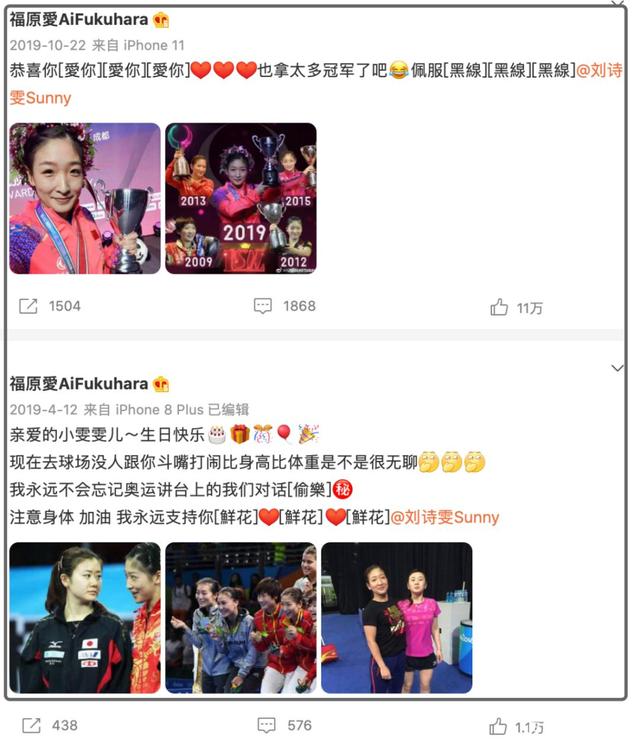View photo of woman holding trophy

pyautogui.click(x=85, y=198)
